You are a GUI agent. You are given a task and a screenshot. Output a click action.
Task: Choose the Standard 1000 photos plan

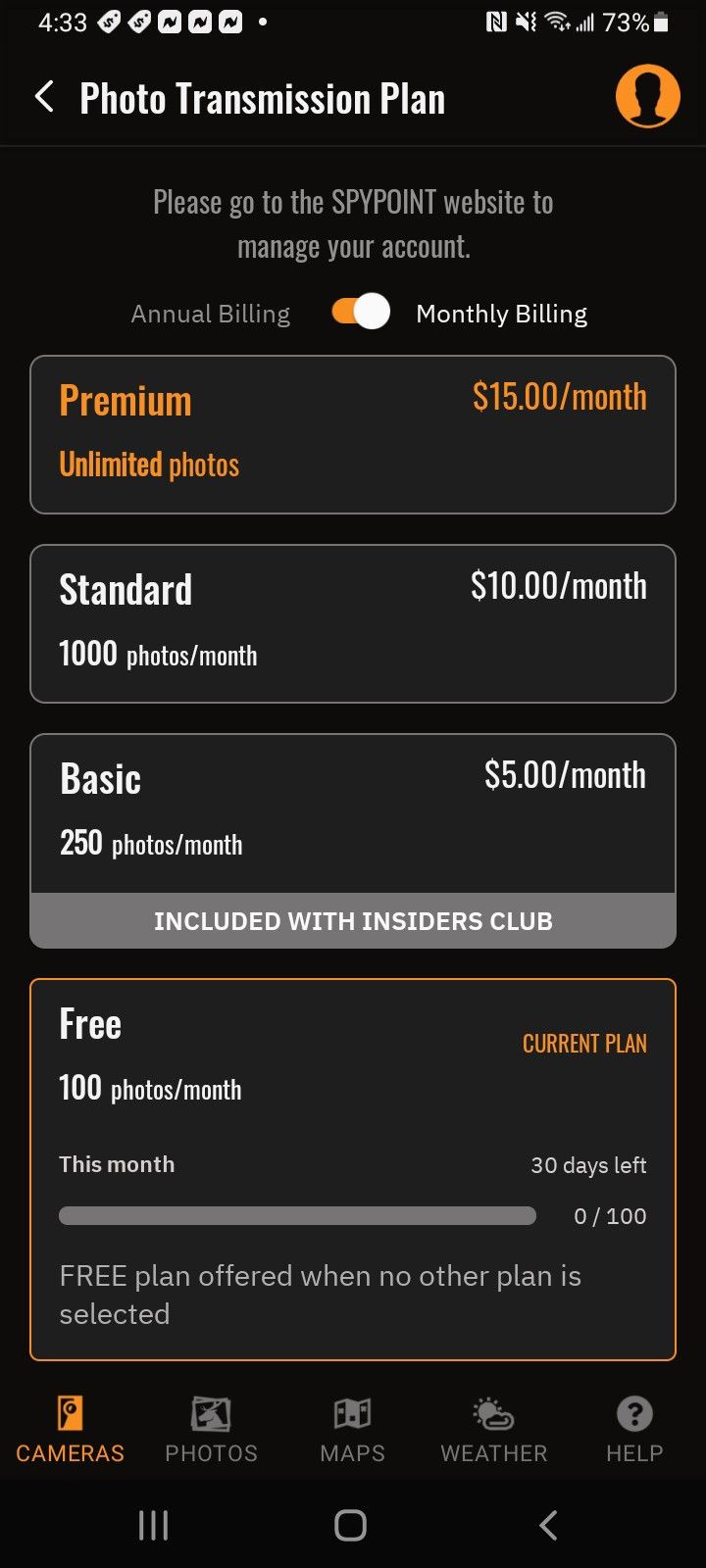(353, 623)
